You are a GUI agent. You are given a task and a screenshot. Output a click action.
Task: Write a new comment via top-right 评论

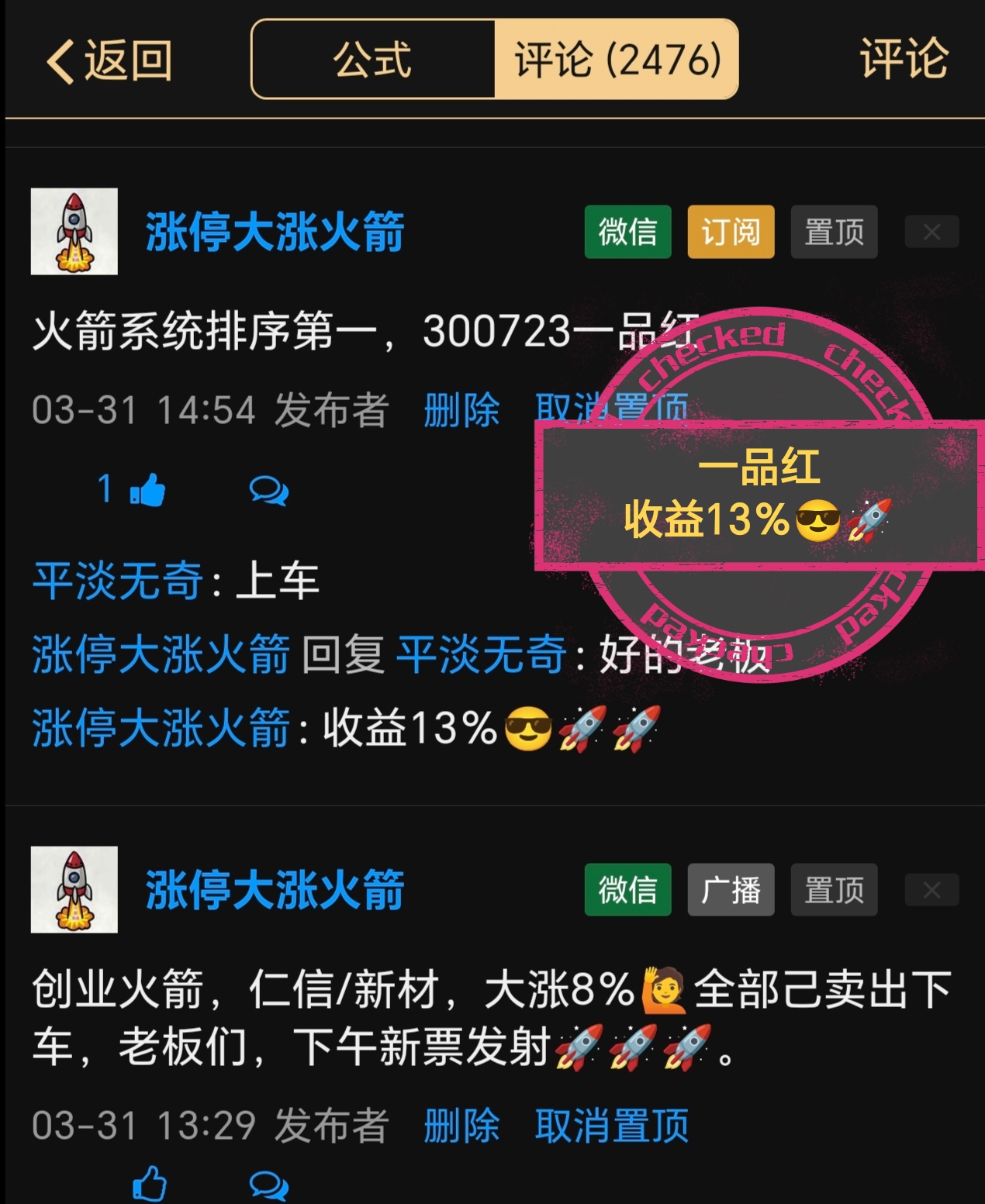904,59
